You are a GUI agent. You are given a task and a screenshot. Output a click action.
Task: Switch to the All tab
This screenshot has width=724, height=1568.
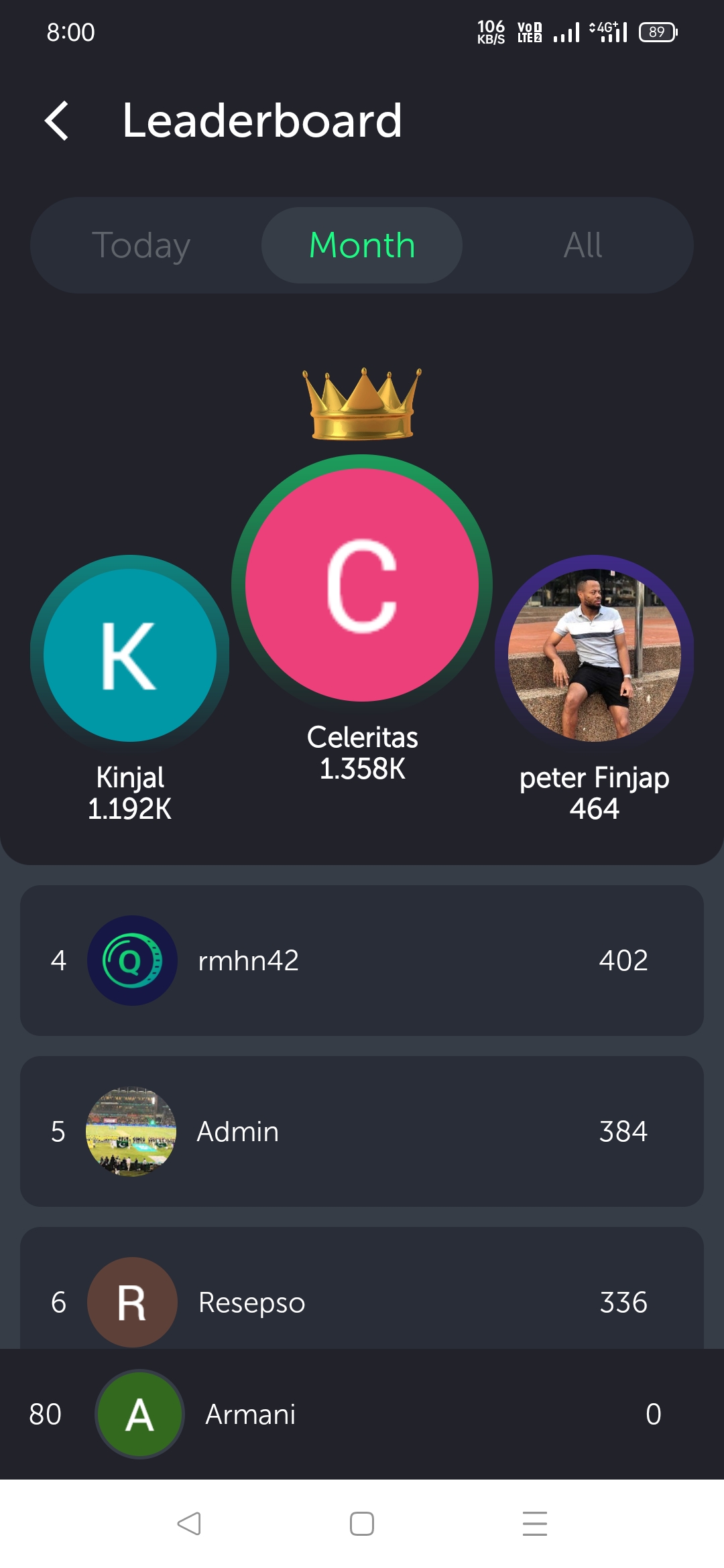582,245
